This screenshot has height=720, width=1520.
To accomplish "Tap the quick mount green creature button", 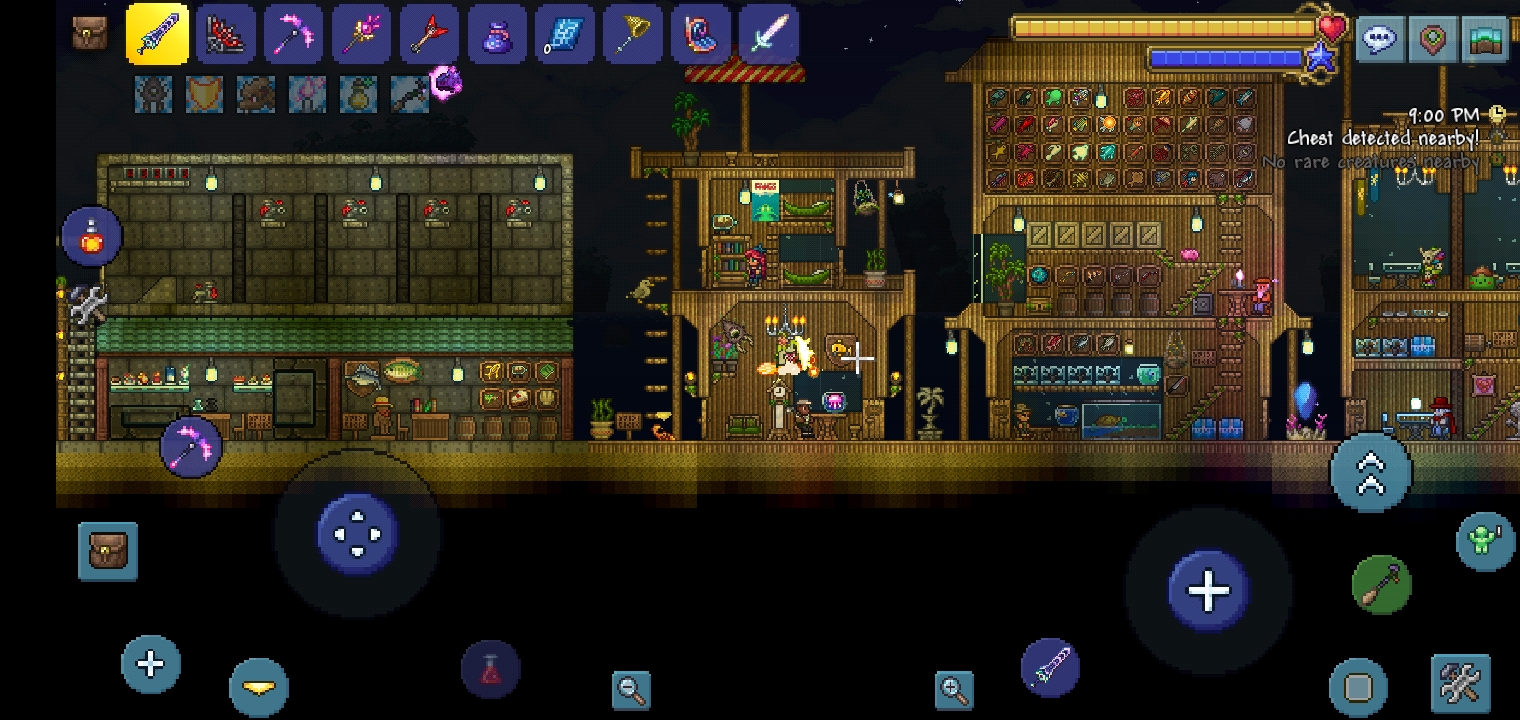I will [x=1484, y=541].
